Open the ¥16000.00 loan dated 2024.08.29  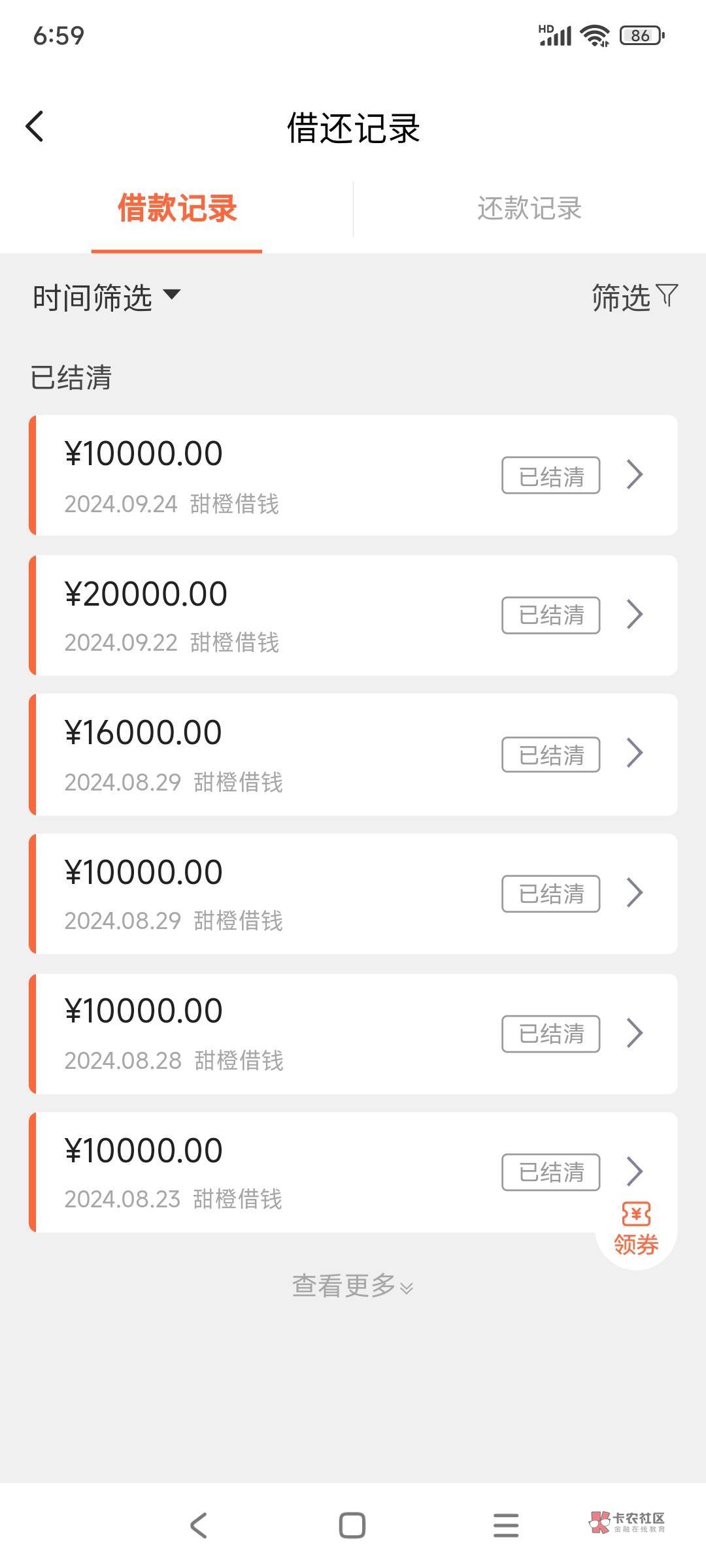[353, 755]
